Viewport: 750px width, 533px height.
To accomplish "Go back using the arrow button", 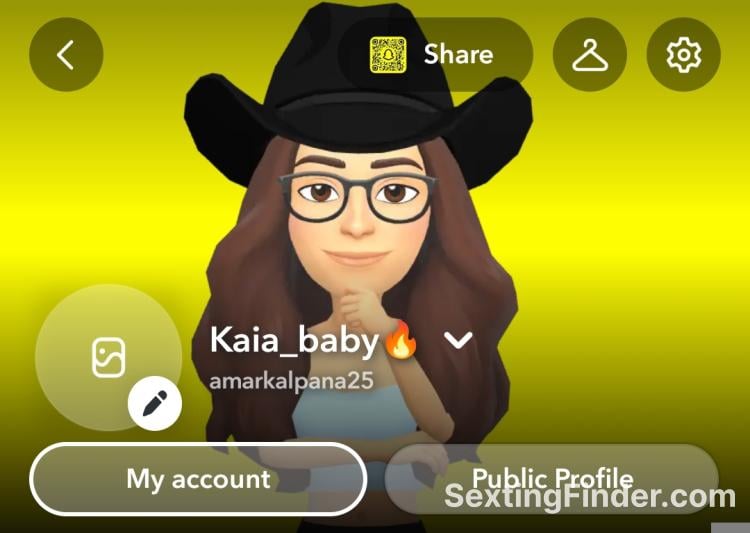I will 66,55.
